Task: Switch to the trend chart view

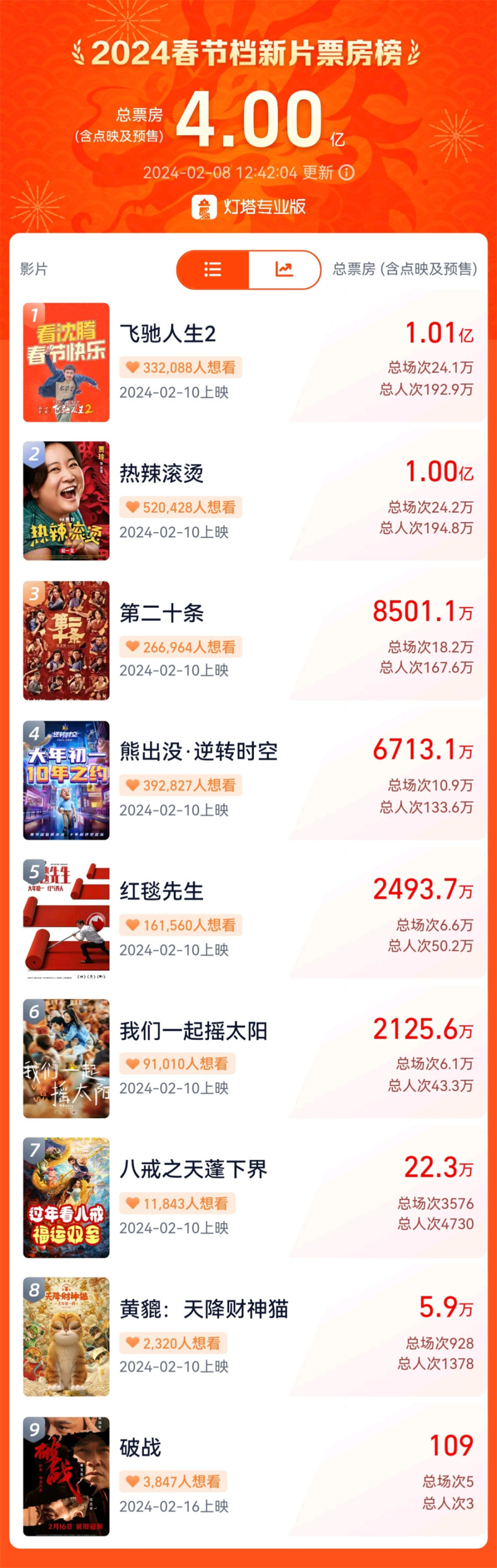Action: (x=284, y=269)
